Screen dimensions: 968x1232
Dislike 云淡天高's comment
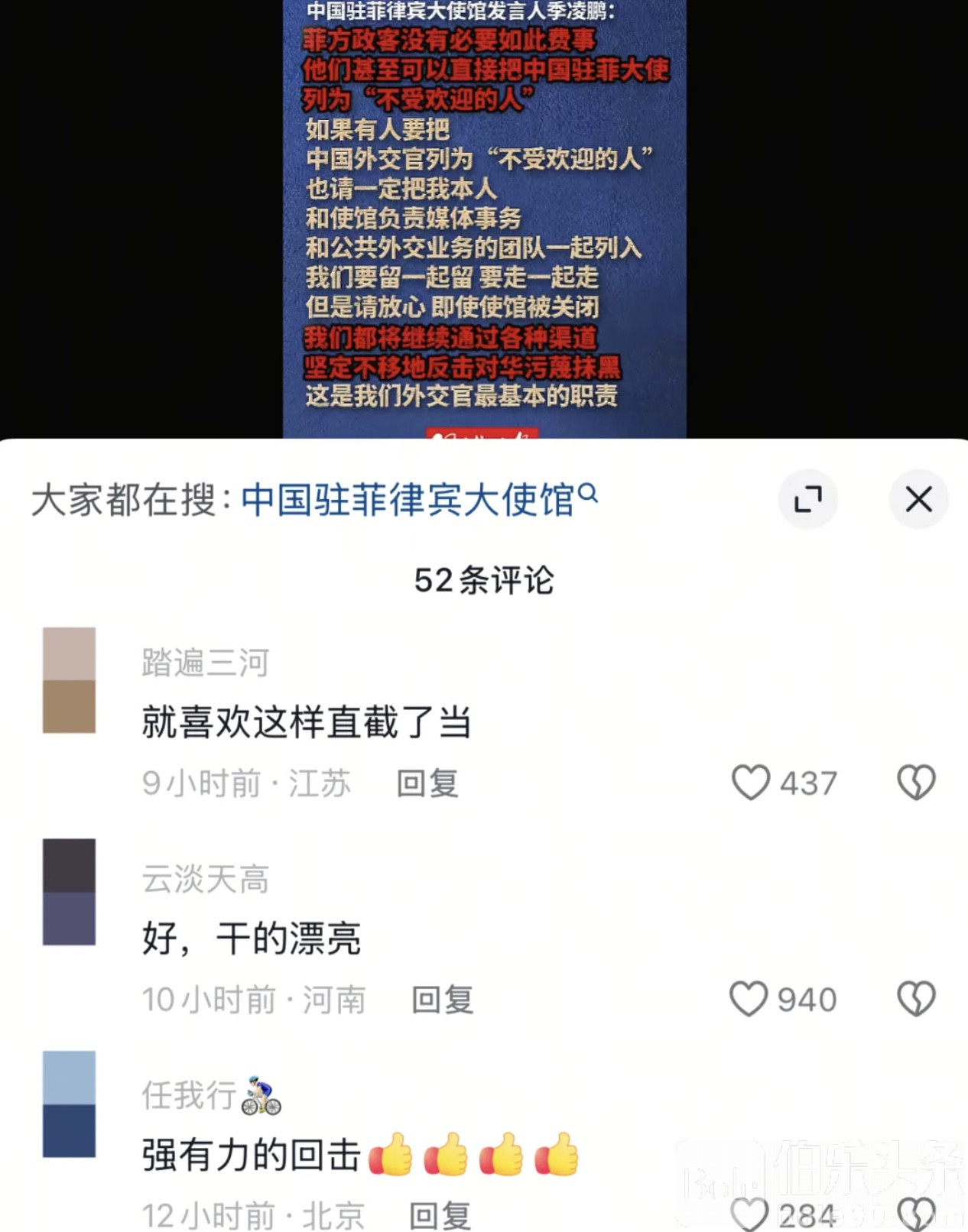click(x=916, y=999)
